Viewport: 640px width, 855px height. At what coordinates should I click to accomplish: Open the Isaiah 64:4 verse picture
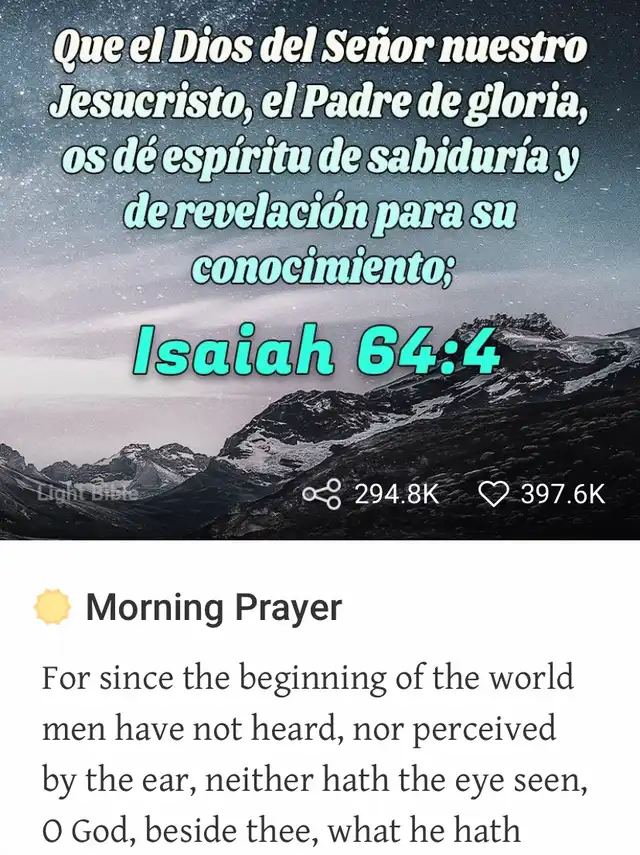click(320, 250)
